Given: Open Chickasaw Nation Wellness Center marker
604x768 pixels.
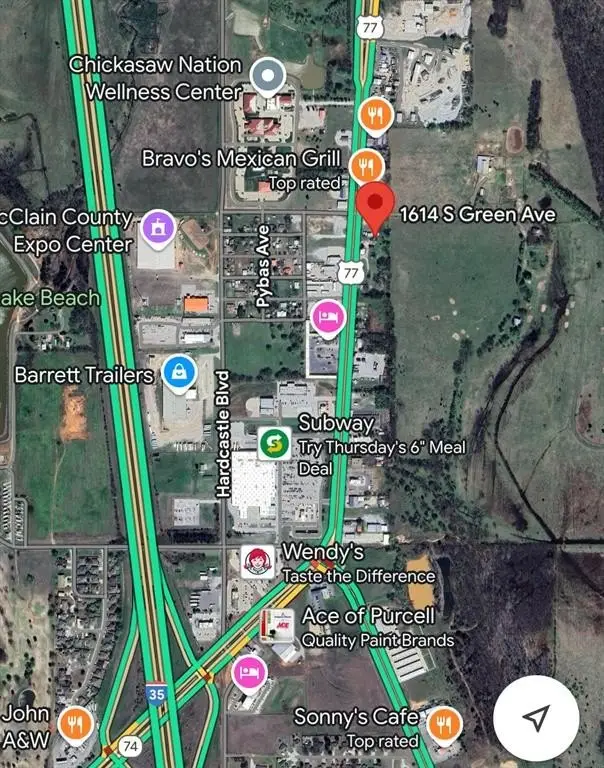Looking at the screenshot, I should (267, 75).
